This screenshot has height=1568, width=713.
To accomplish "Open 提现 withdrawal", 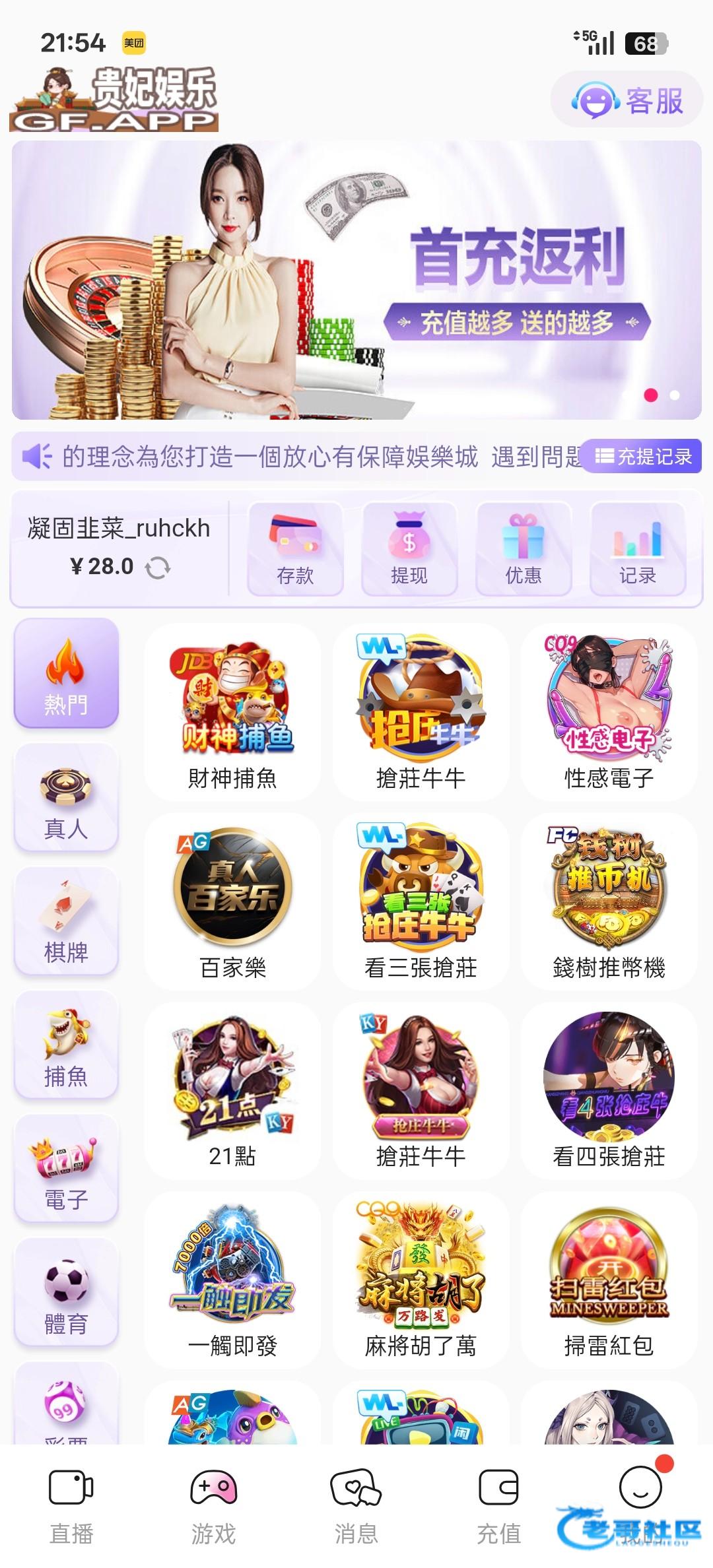I will point(409,548).
